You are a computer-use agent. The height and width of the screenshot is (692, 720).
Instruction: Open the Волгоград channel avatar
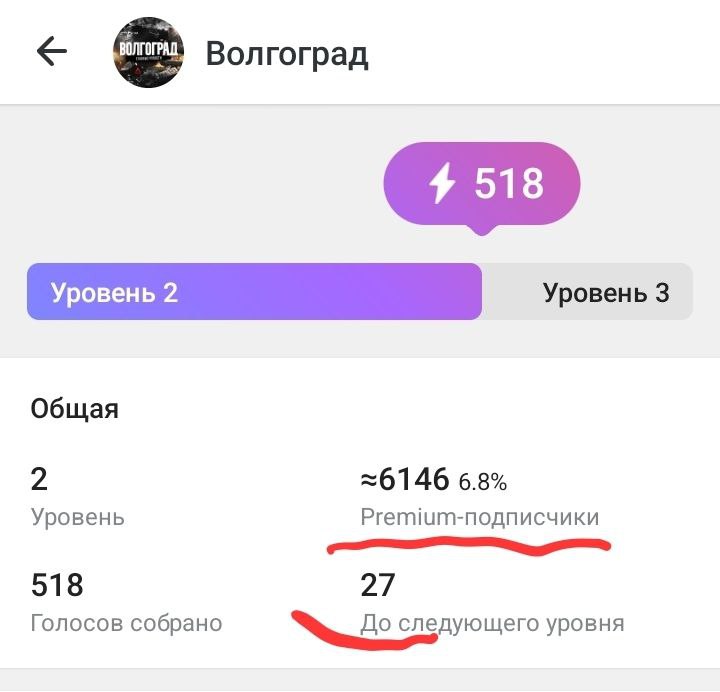pyautogui.click(x=148, y=52)
